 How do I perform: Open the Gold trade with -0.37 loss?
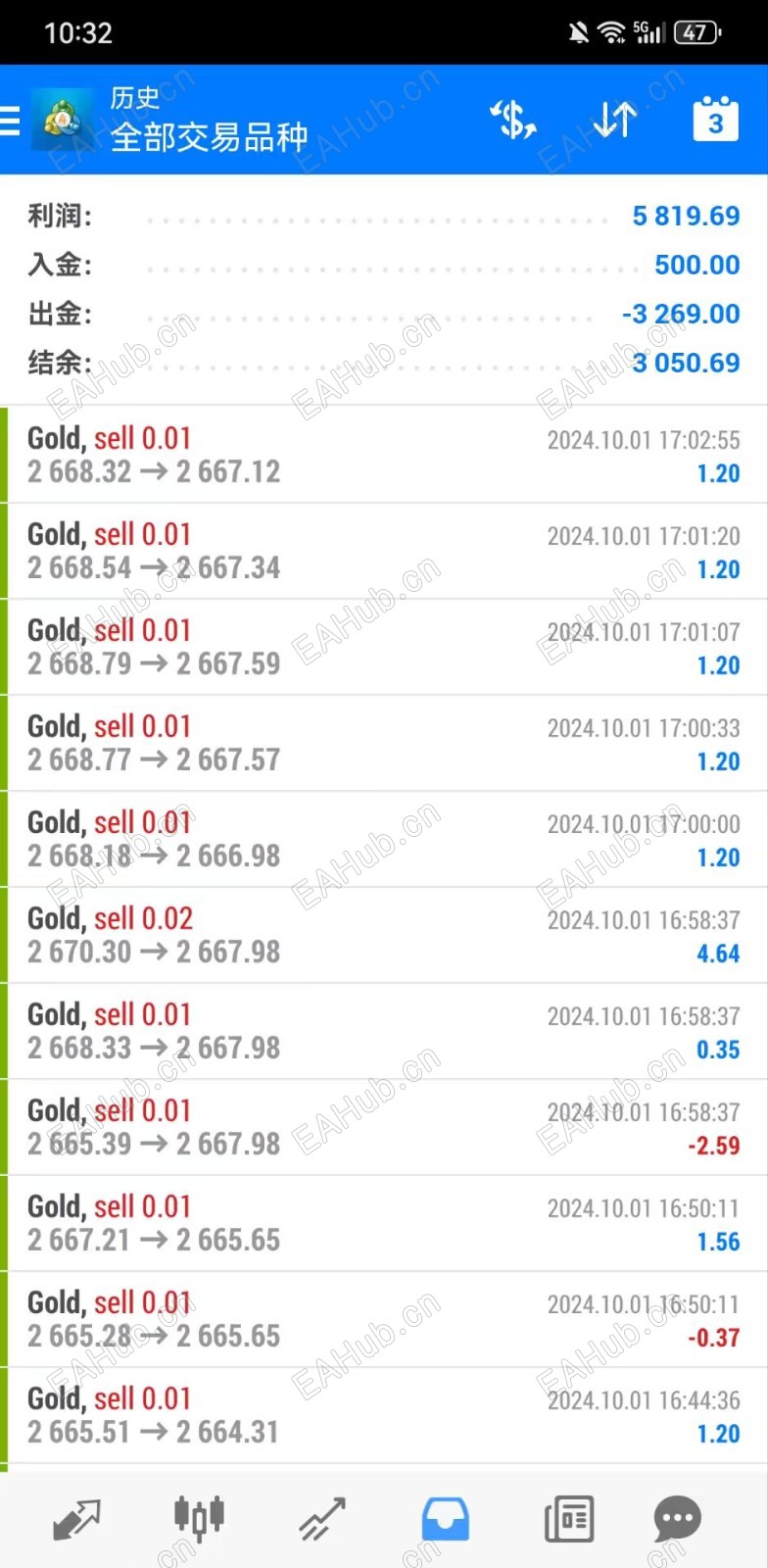click(384, 1319)
